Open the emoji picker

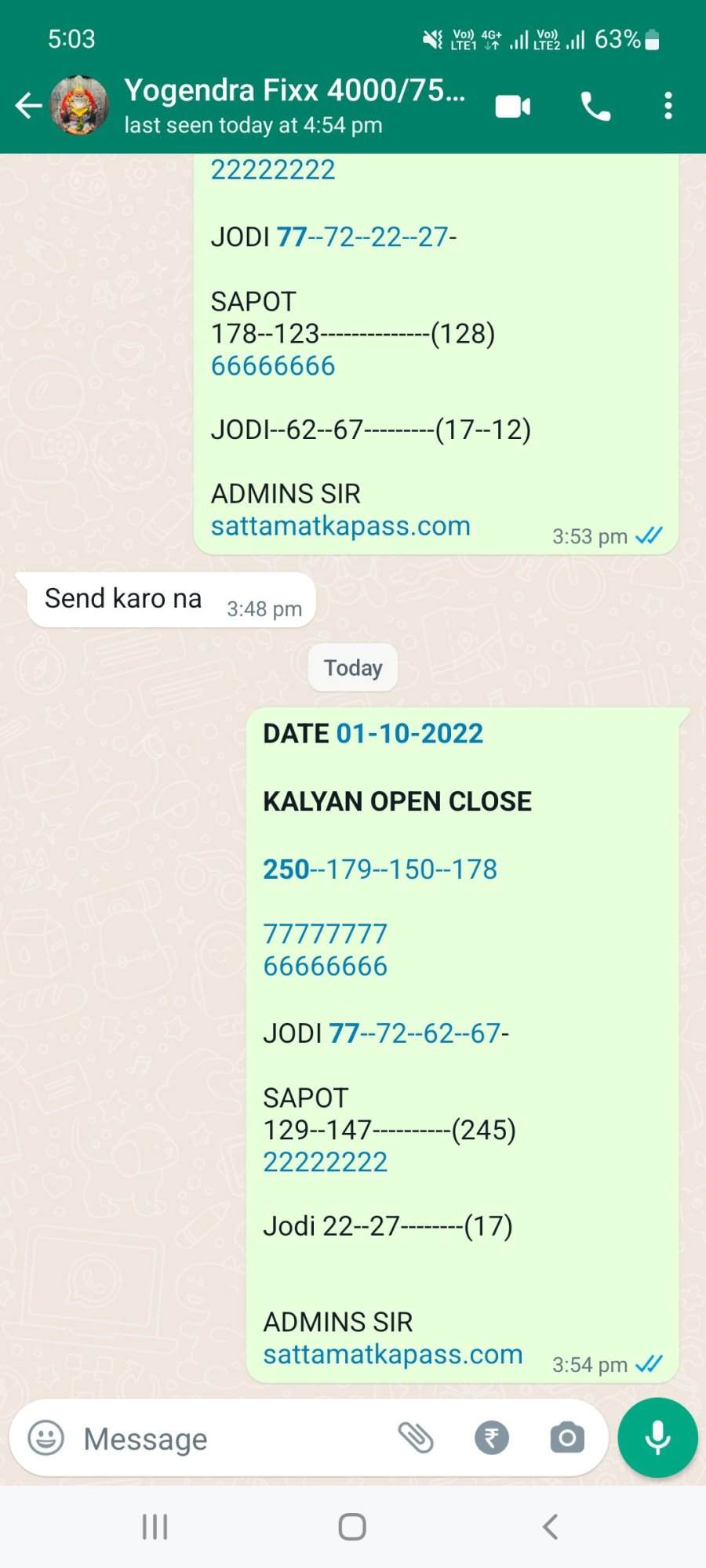[x=46, y=1438]
